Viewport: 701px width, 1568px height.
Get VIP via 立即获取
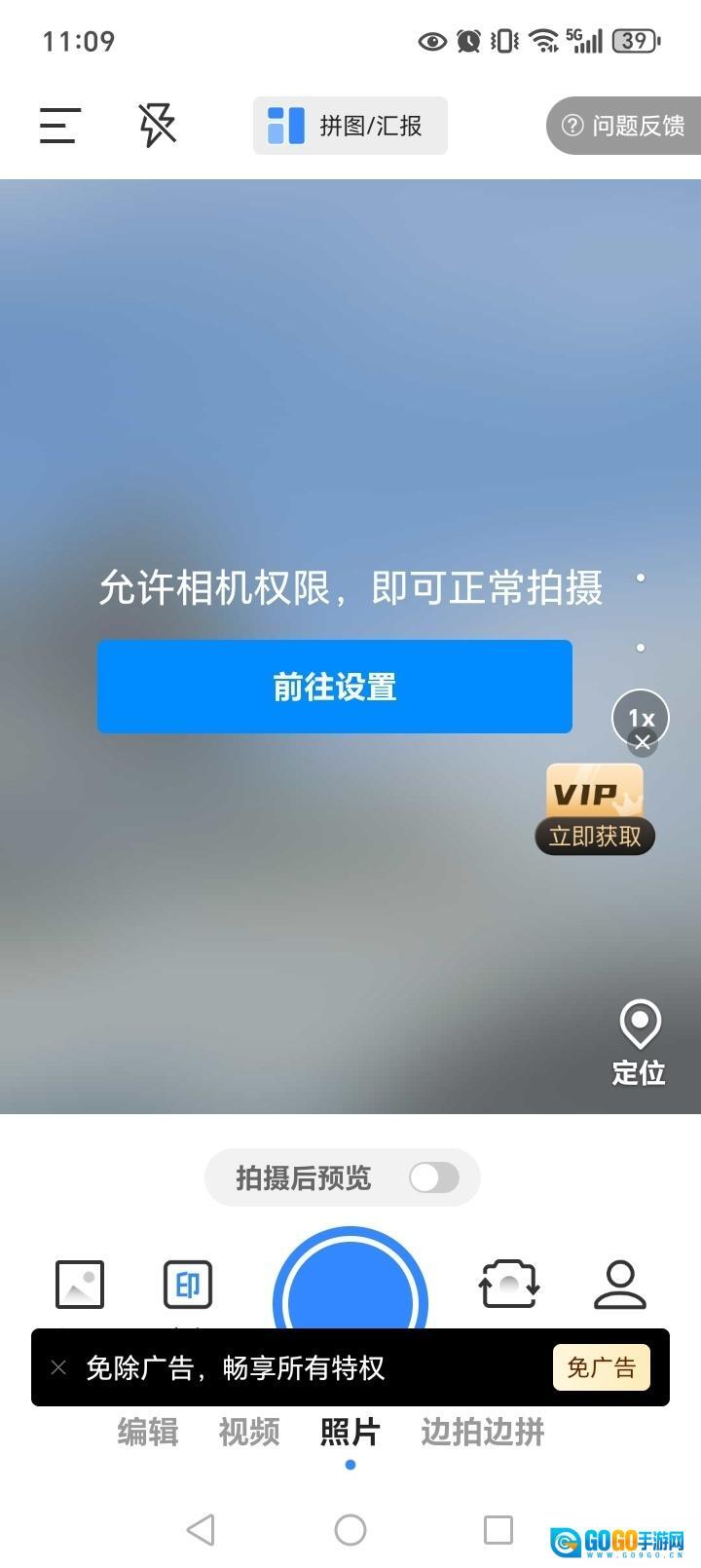click(x=595, y=836)
